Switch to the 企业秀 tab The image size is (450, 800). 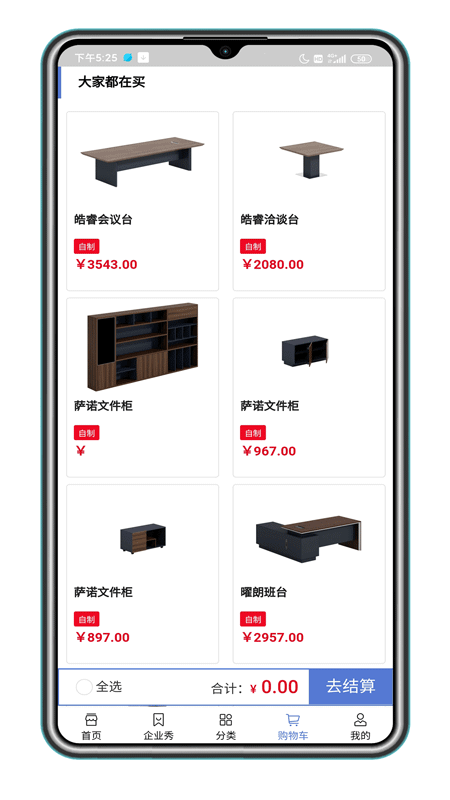[159, 727]
